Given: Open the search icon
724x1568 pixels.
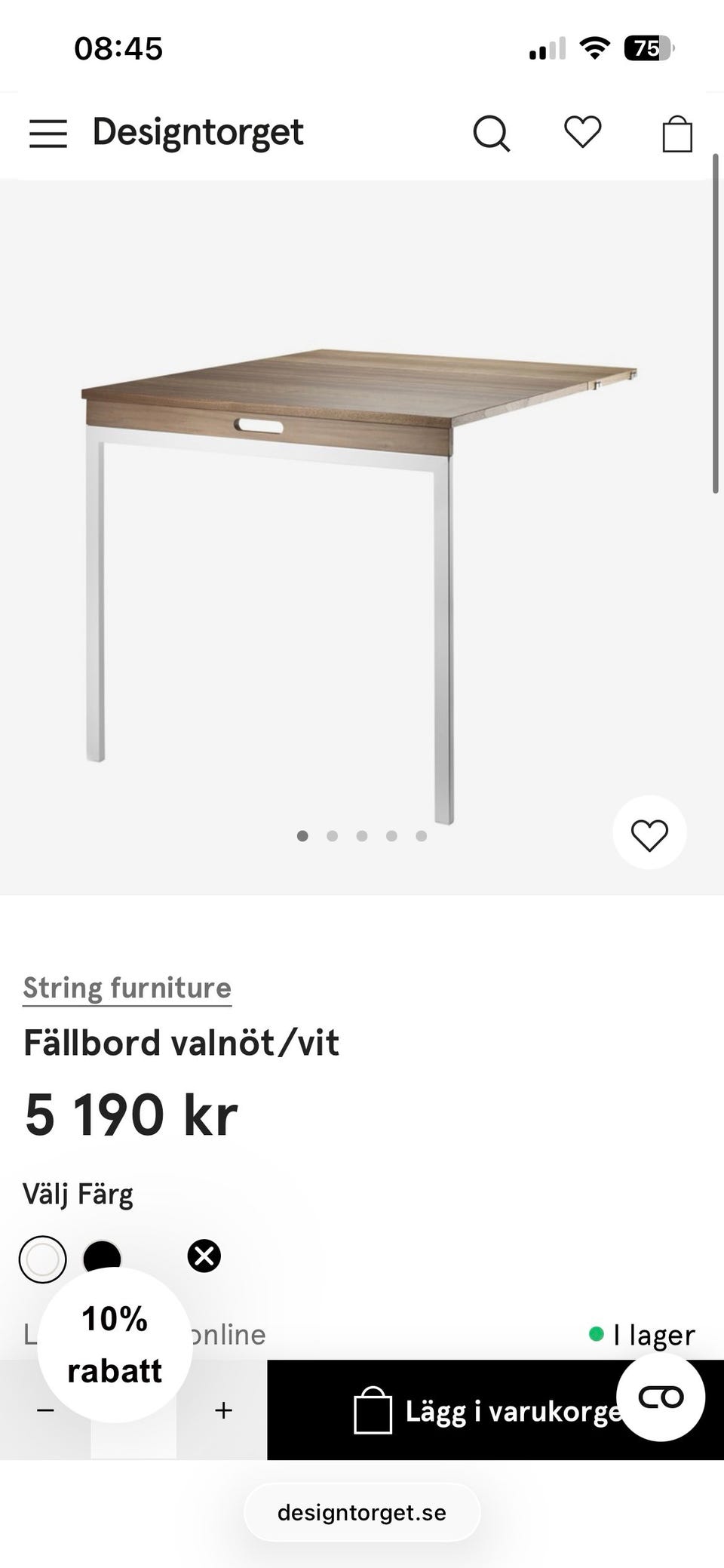Looking at the screenshot, I should (492, 133).
